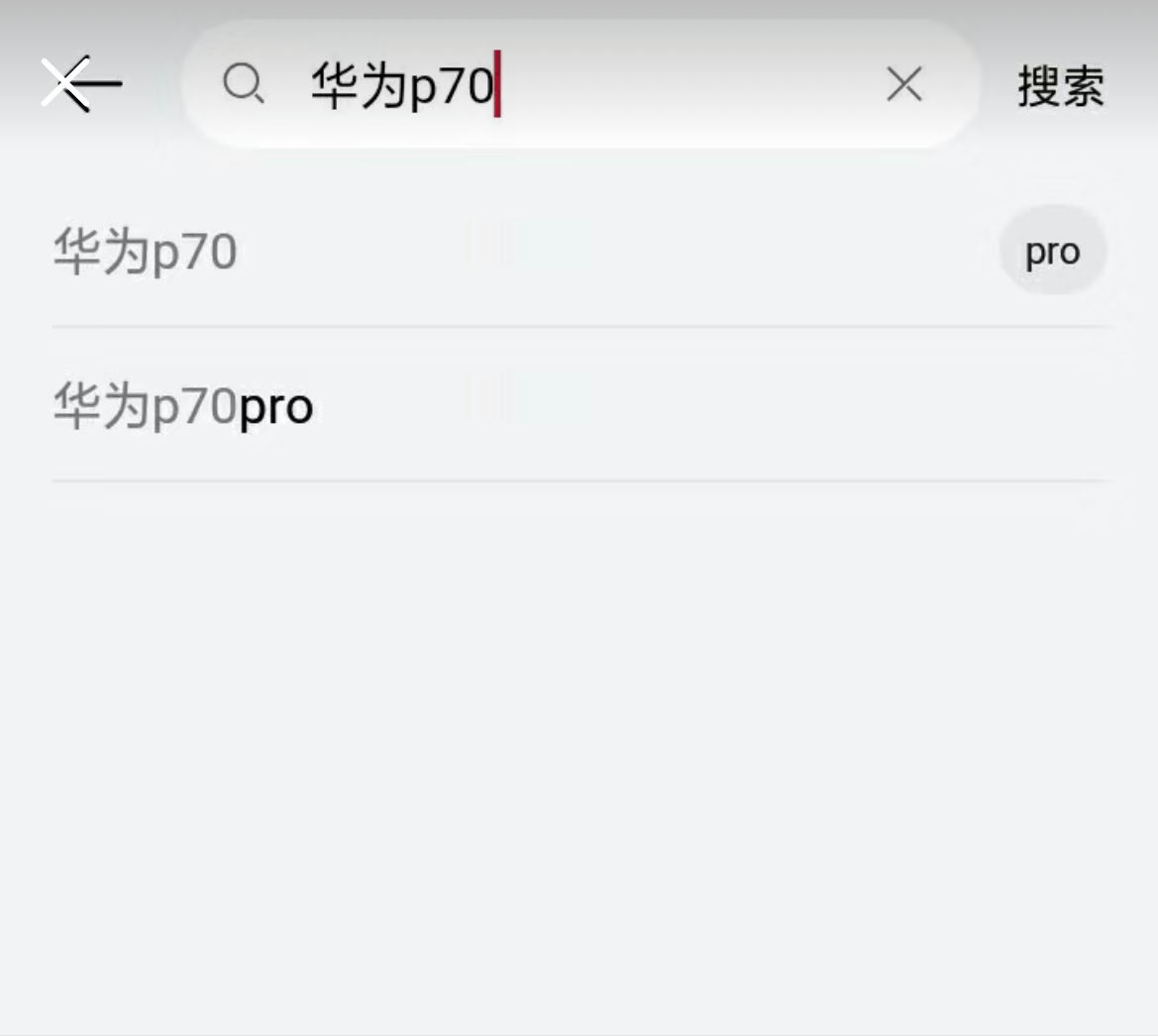Go back using the arrow icon
1158x1036 pixels.
82,84
